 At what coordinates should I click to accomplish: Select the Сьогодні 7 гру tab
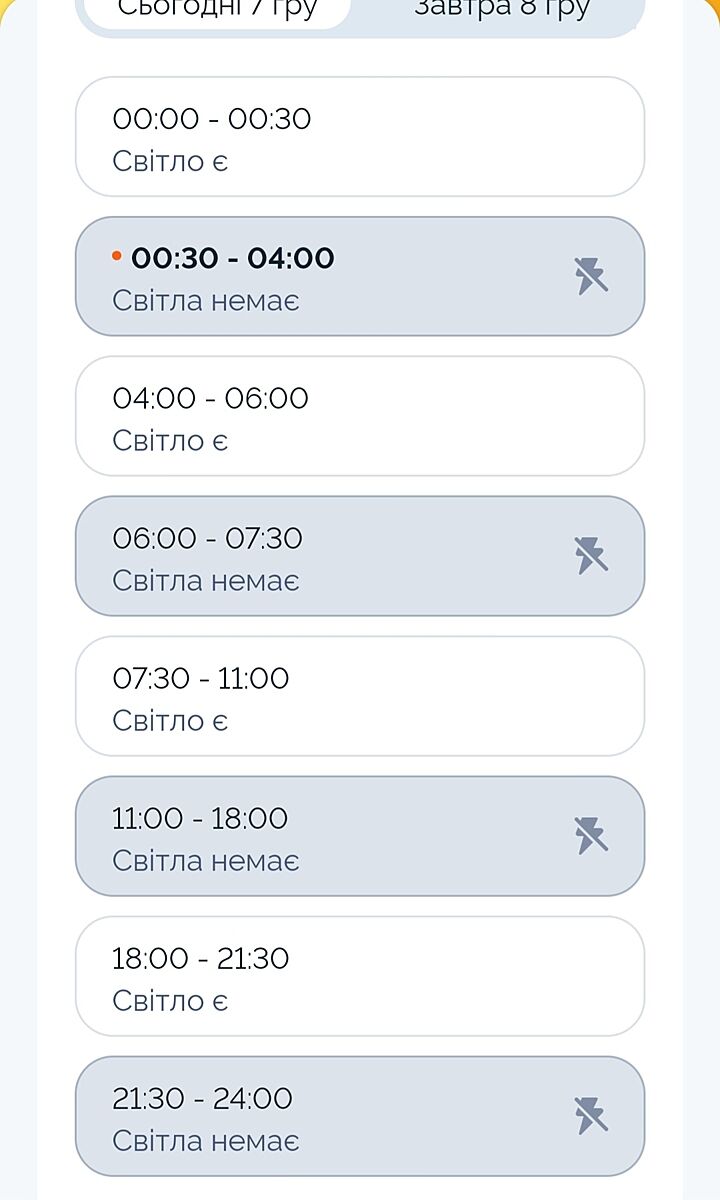coord(217,10)
